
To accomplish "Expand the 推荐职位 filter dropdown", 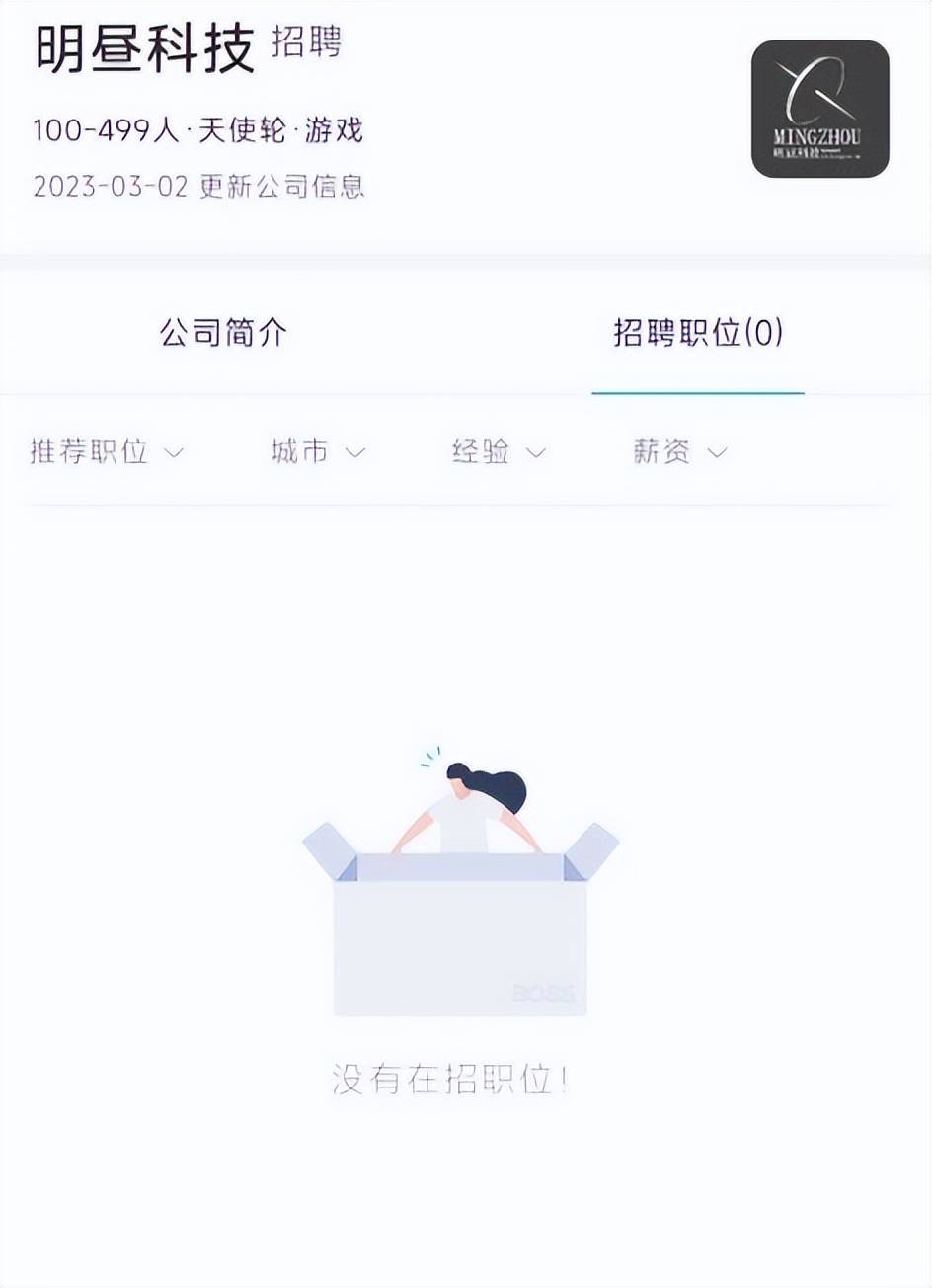I will 107,452.
